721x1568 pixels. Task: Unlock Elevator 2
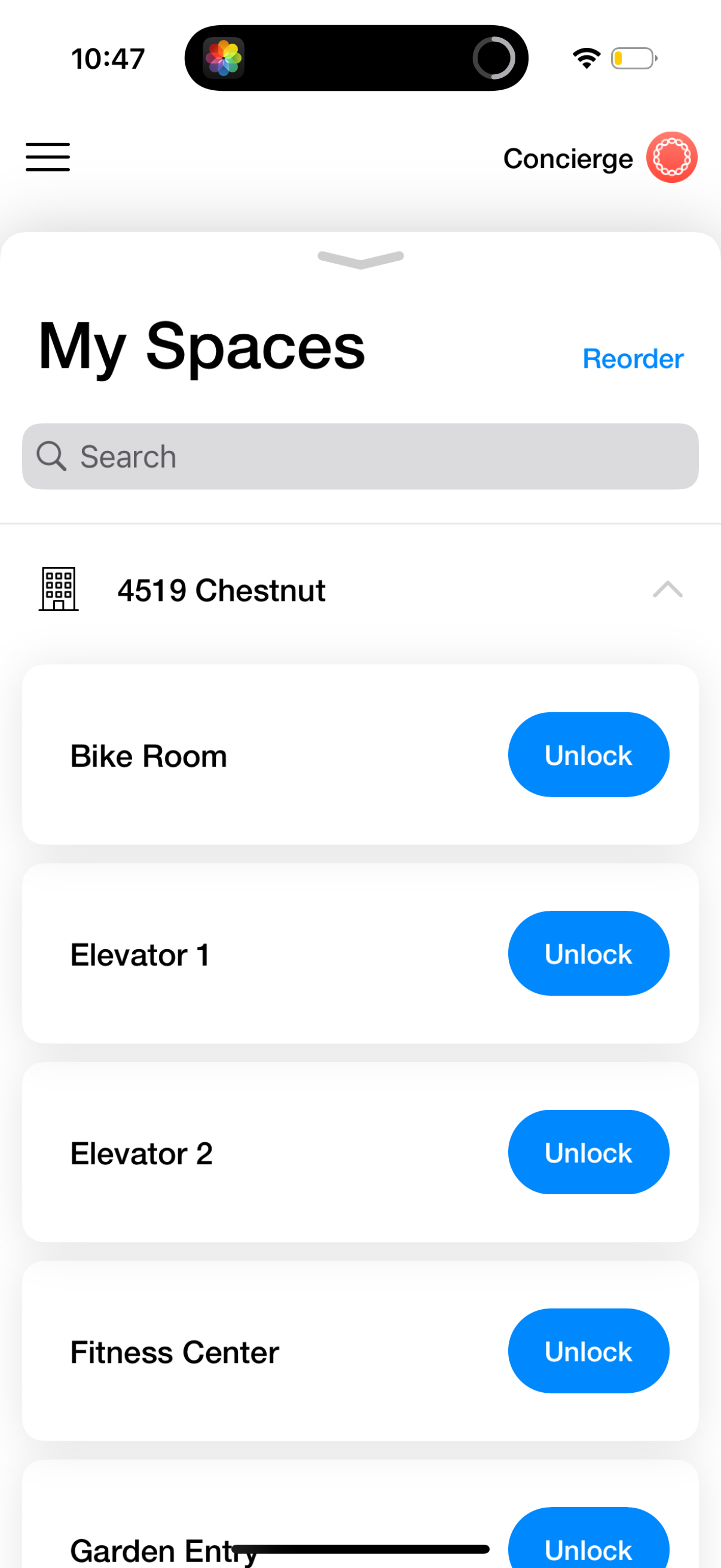click(588, 1152)
